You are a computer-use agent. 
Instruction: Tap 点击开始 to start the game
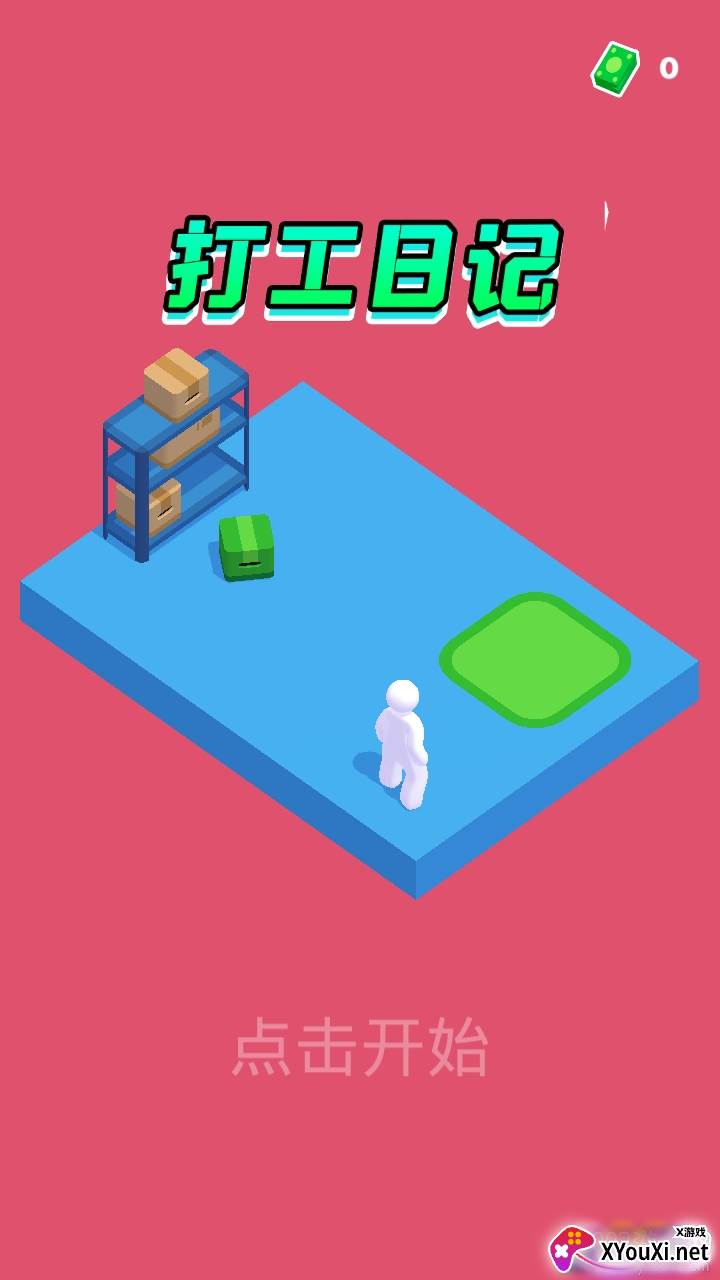coord(360,1048)
